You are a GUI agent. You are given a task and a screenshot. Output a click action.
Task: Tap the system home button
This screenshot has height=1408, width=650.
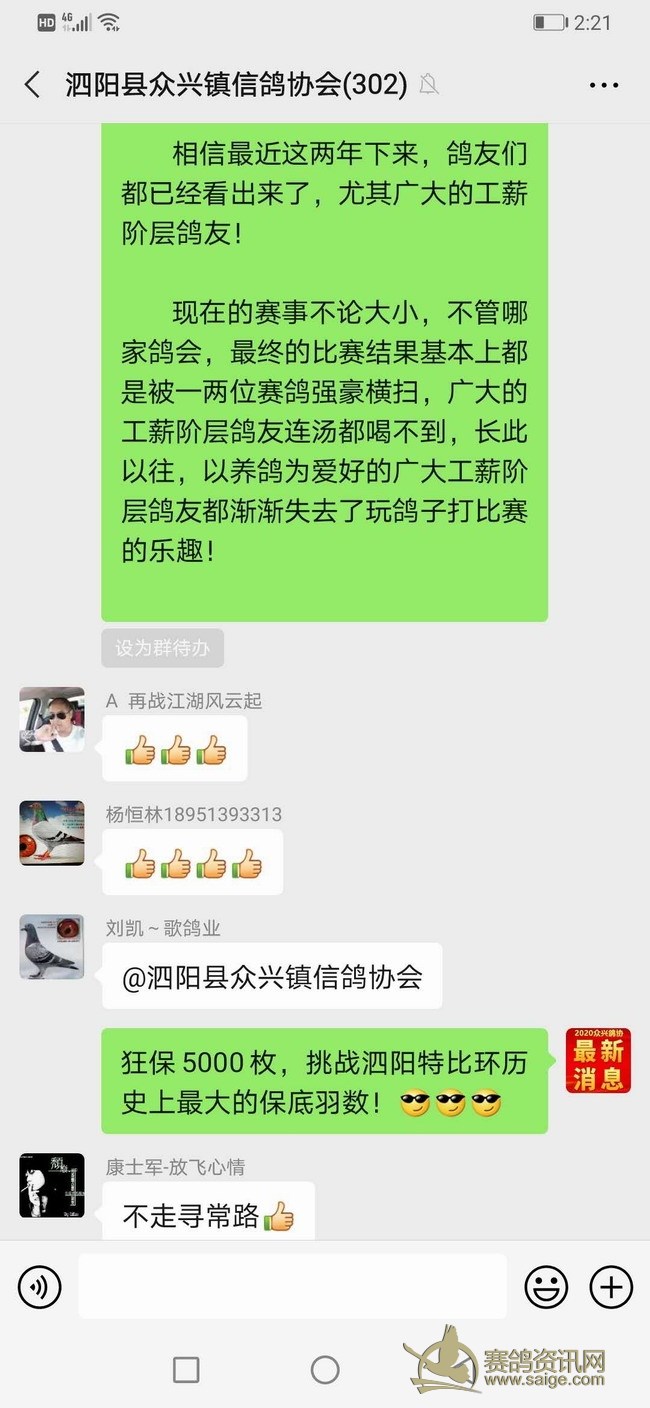[325, 1369]
